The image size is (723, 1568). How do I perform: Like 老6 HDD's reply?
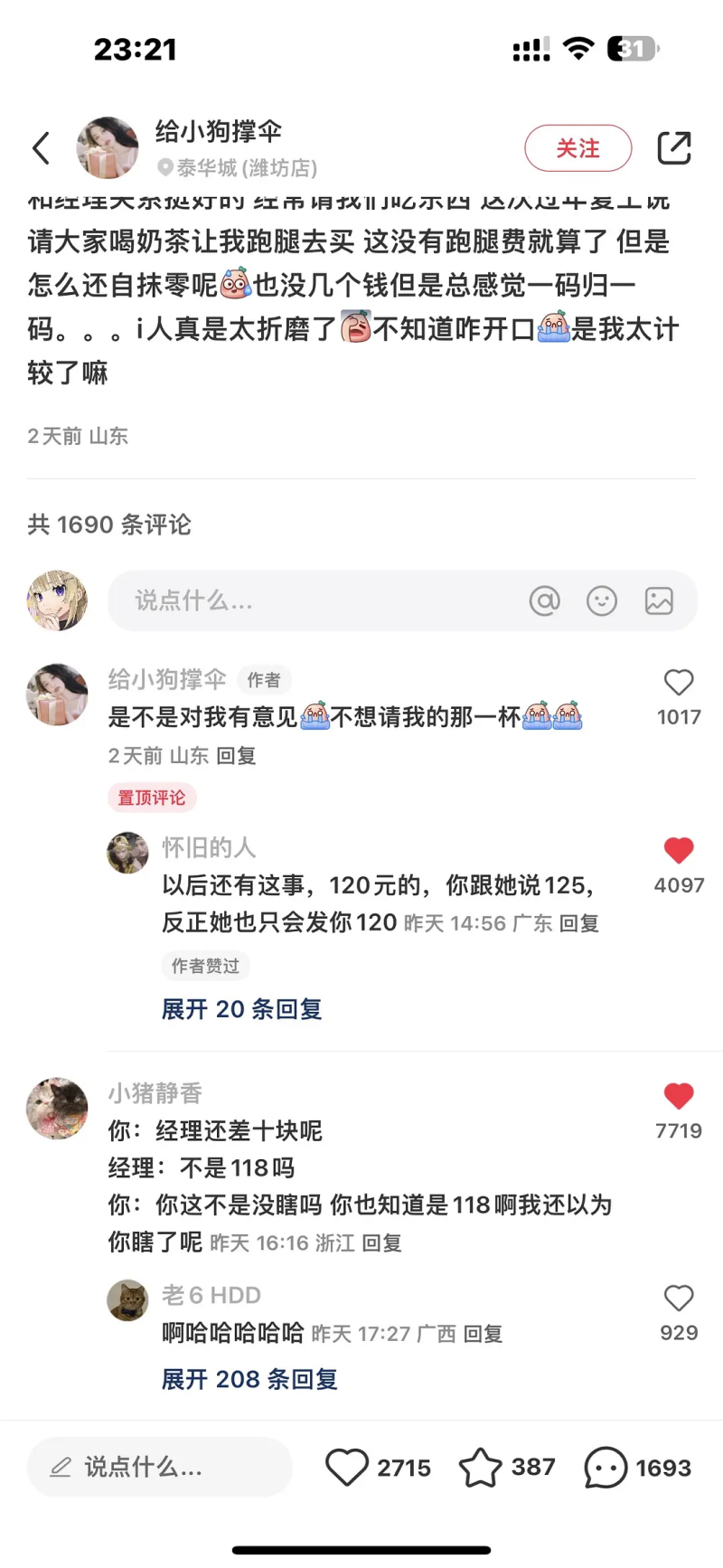[x=679, y=1299]
